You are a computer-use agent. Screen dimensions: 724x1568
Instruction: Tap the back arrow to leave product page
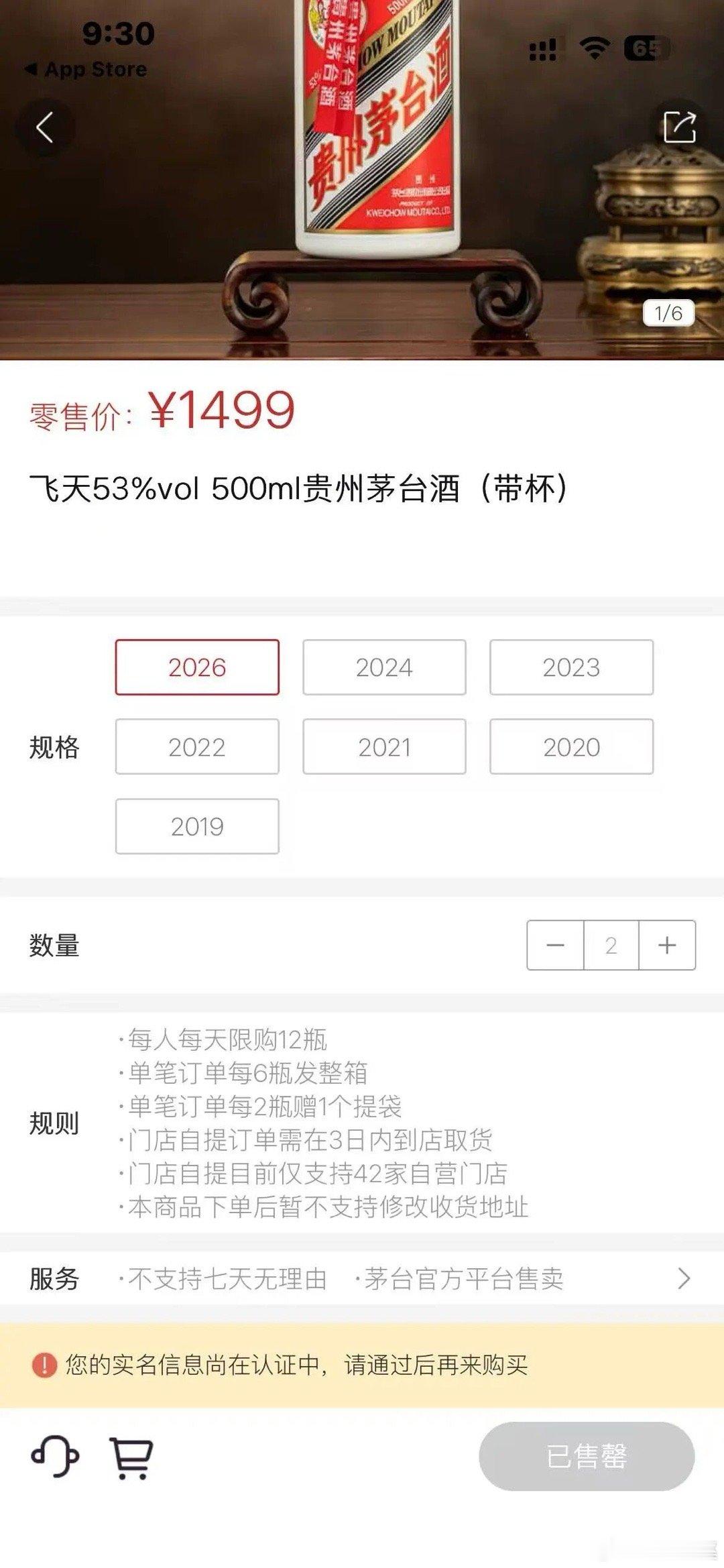coord(46,127)
